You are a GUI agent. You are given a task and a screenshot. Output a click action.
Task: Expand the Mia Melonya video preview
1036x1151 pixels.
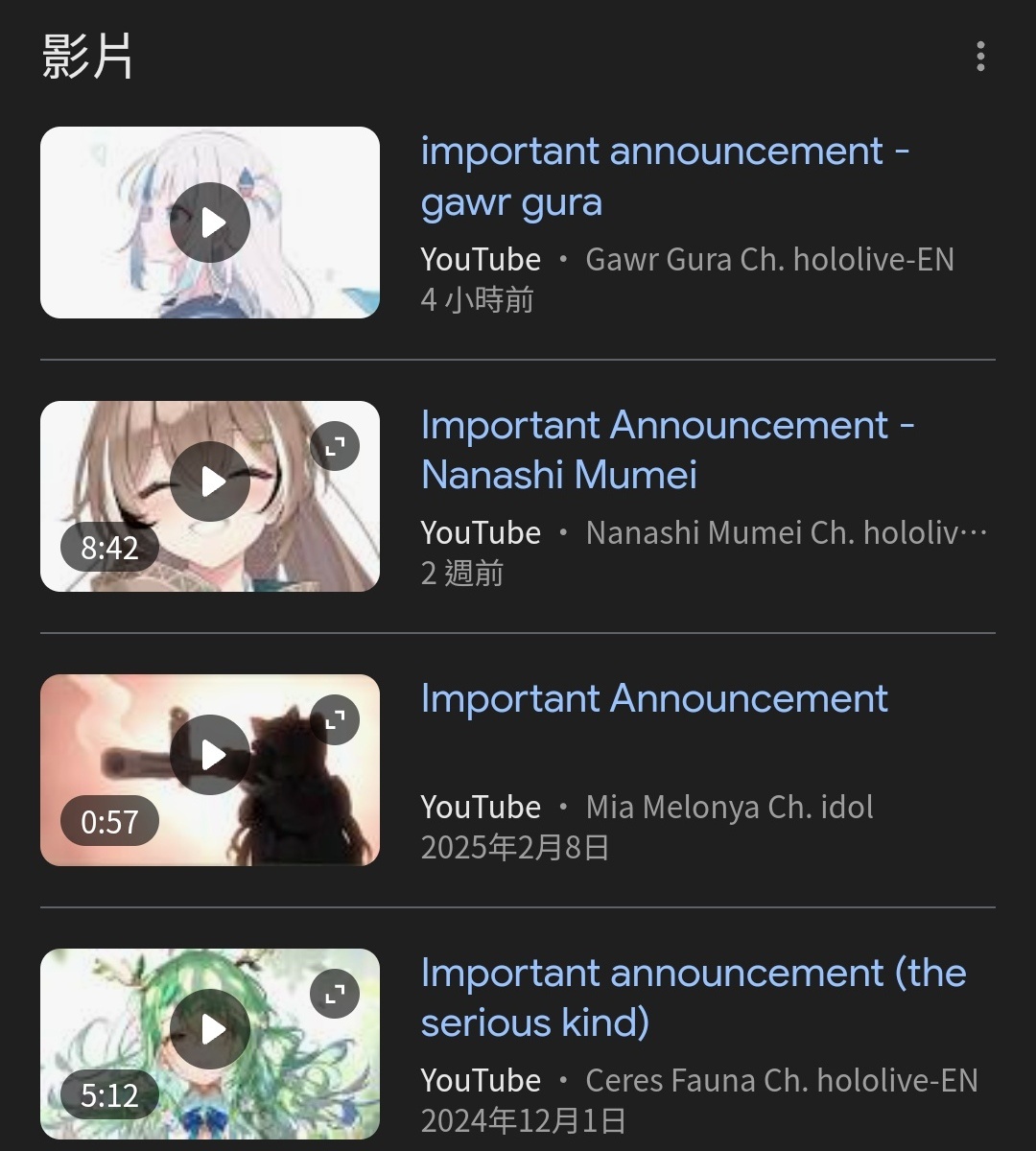tap(335, 720)
